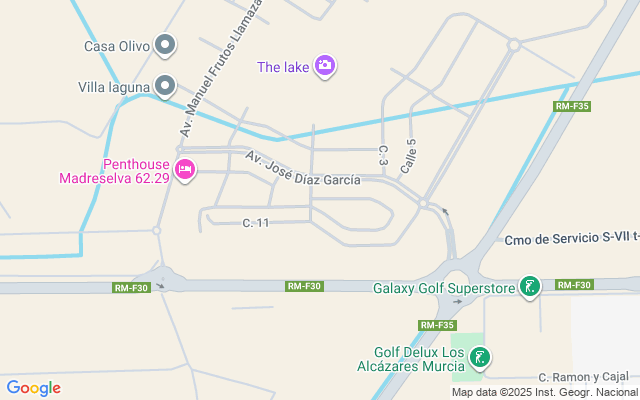
Task: Tap The lake photo spot marker
Action: pyautogui.click(x=325, y=66)
